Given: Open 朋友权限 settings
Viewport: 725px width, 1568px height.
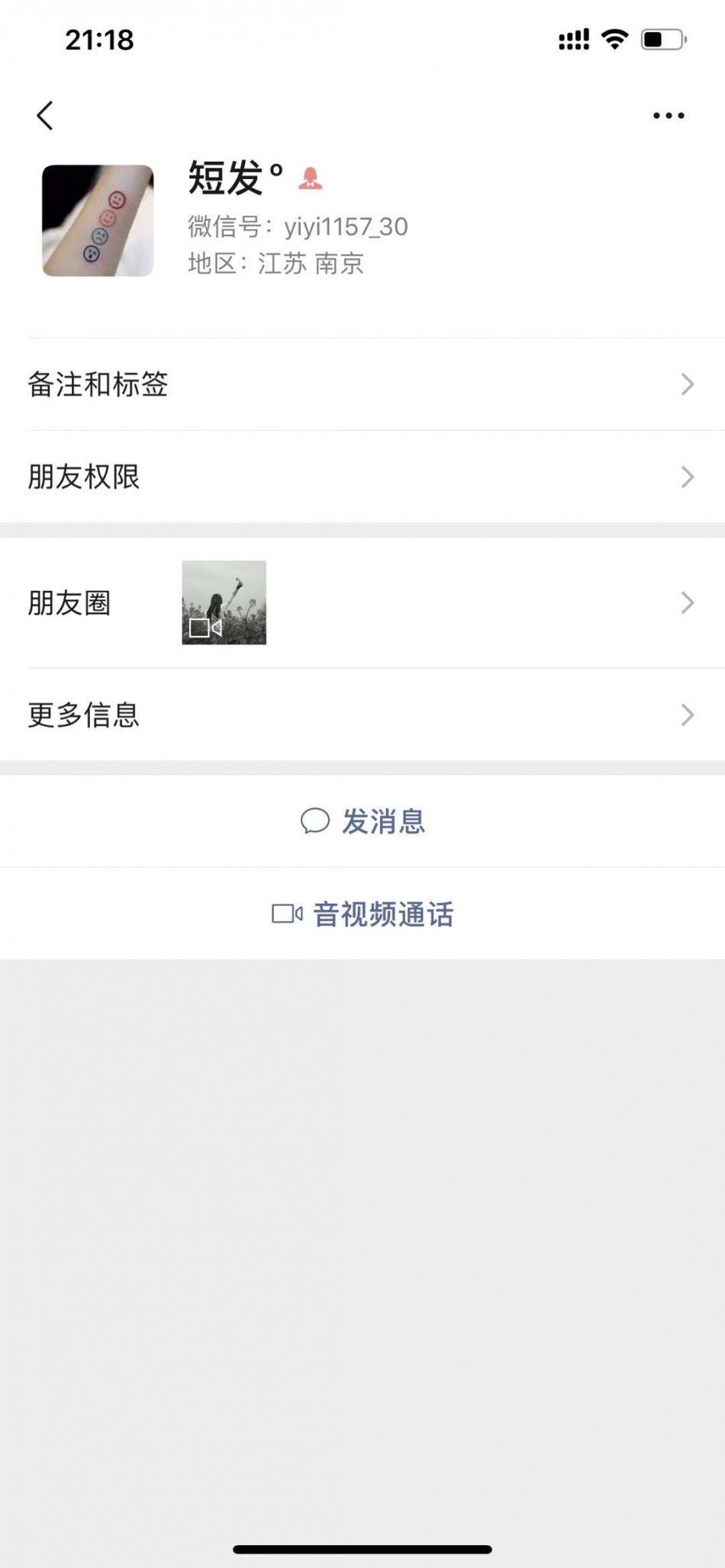Looking at the screenshot, I should [x=362, y=477].
